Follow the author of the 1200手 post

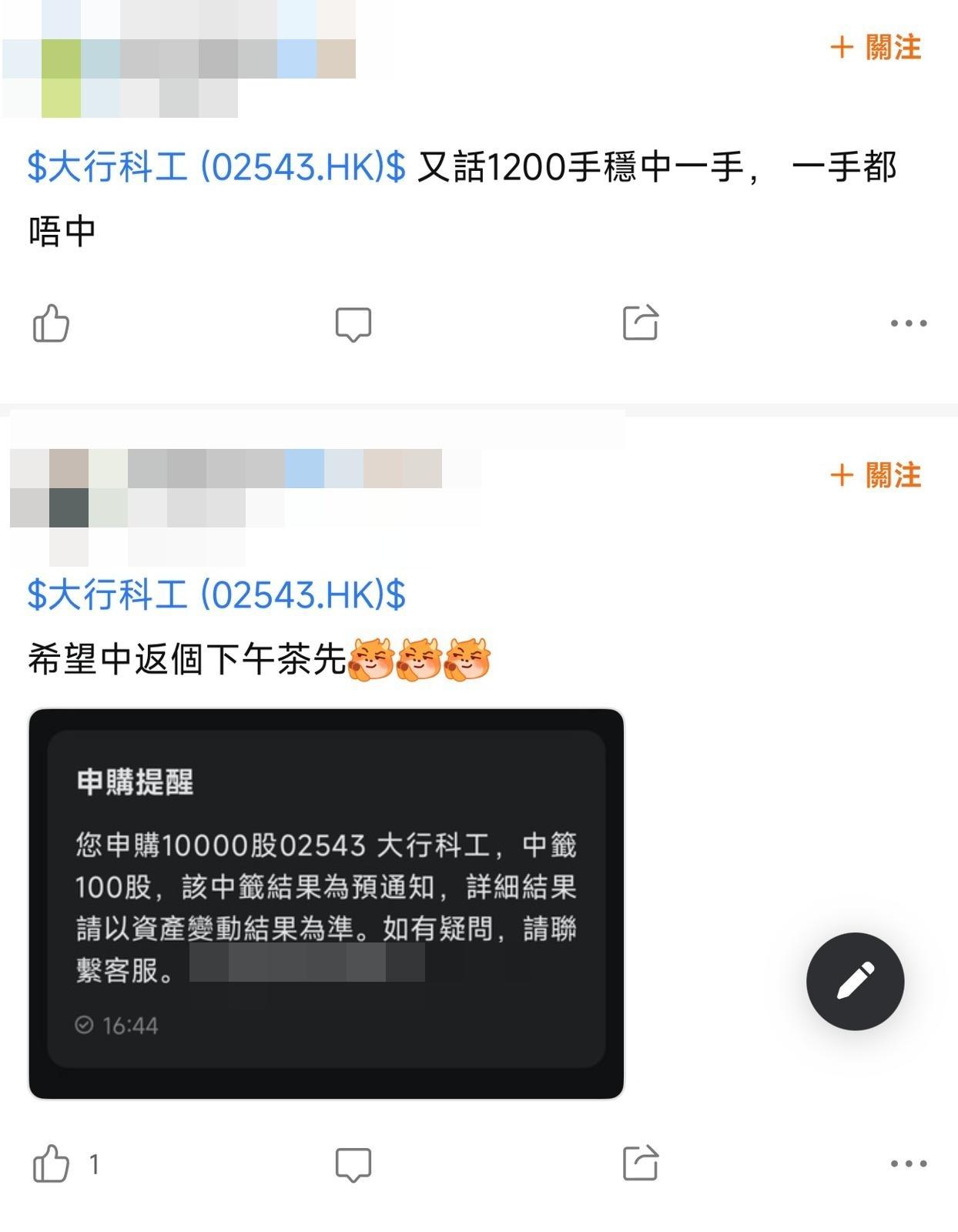(x=876, y=48)
